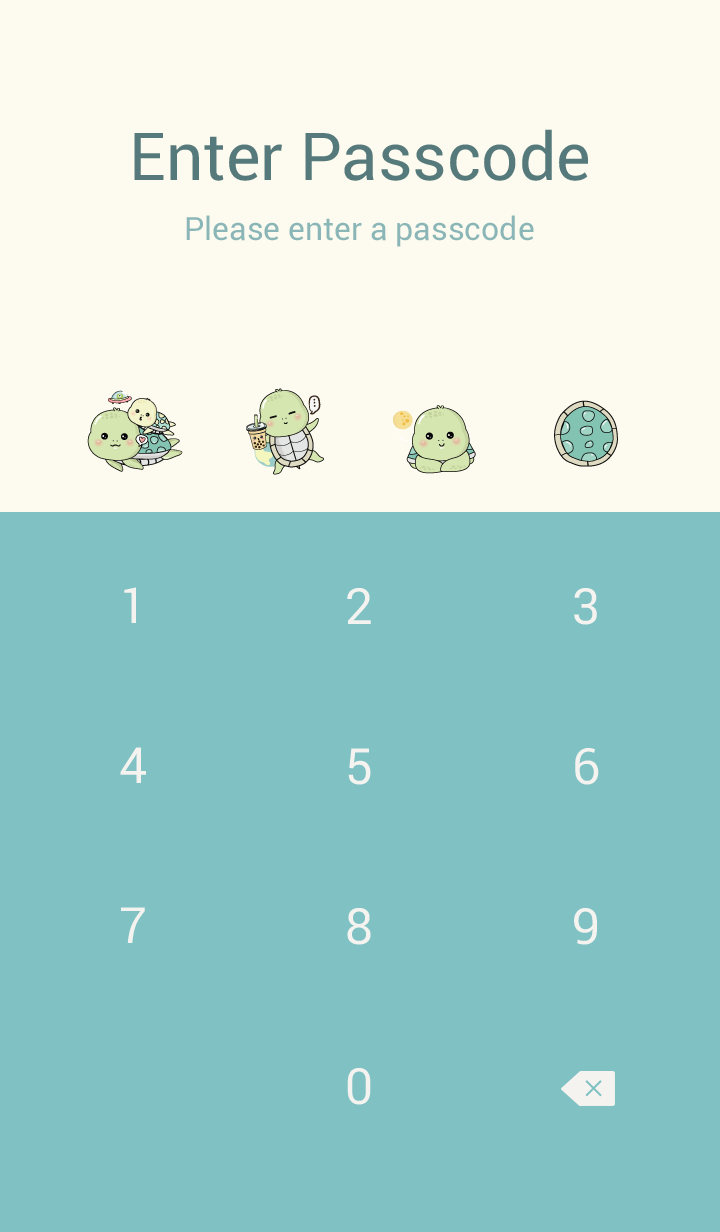Tap the number 7 key
Screen dimensions: 720x1232
pos(132,927)
